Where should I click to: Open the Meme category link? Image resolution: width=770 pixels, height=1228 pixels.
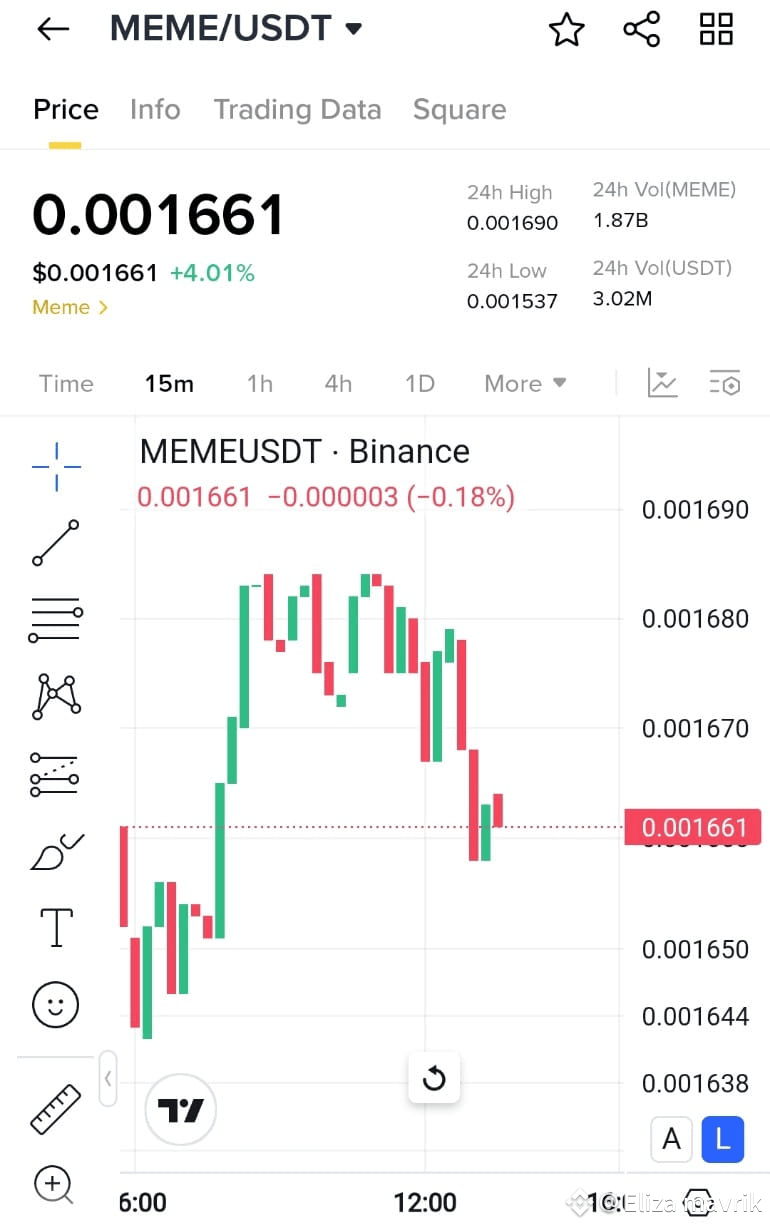[70, 308]
